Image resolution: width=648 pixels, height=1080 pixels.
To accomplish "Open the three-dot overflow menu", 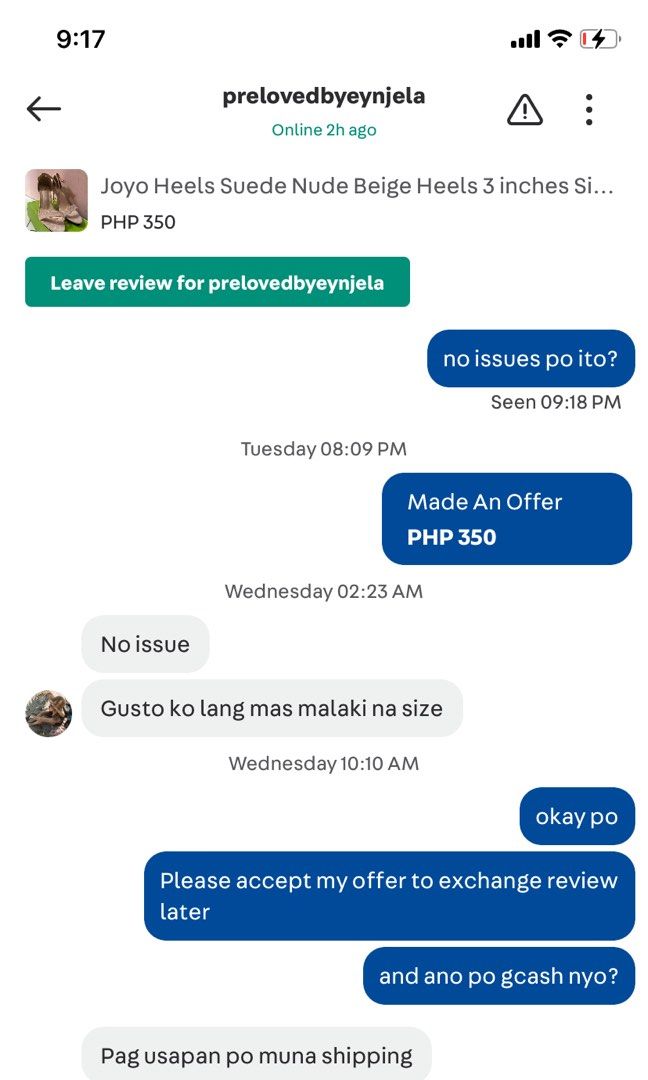I will pos(589,110).
